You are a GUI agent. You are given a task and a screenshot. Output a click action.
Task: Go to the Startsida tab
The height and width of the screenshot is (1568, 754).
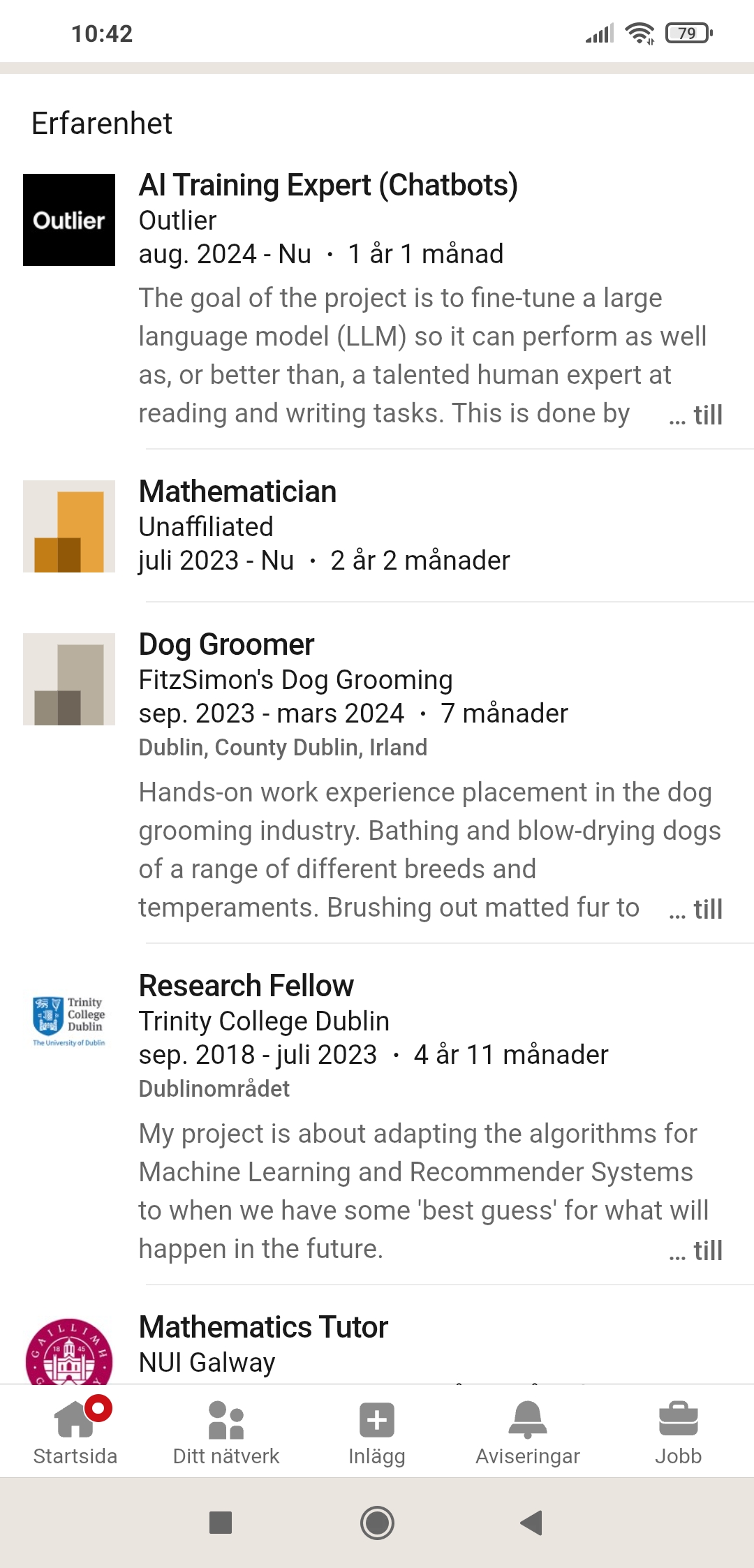pyautogui.click(x=75, y=1431)
